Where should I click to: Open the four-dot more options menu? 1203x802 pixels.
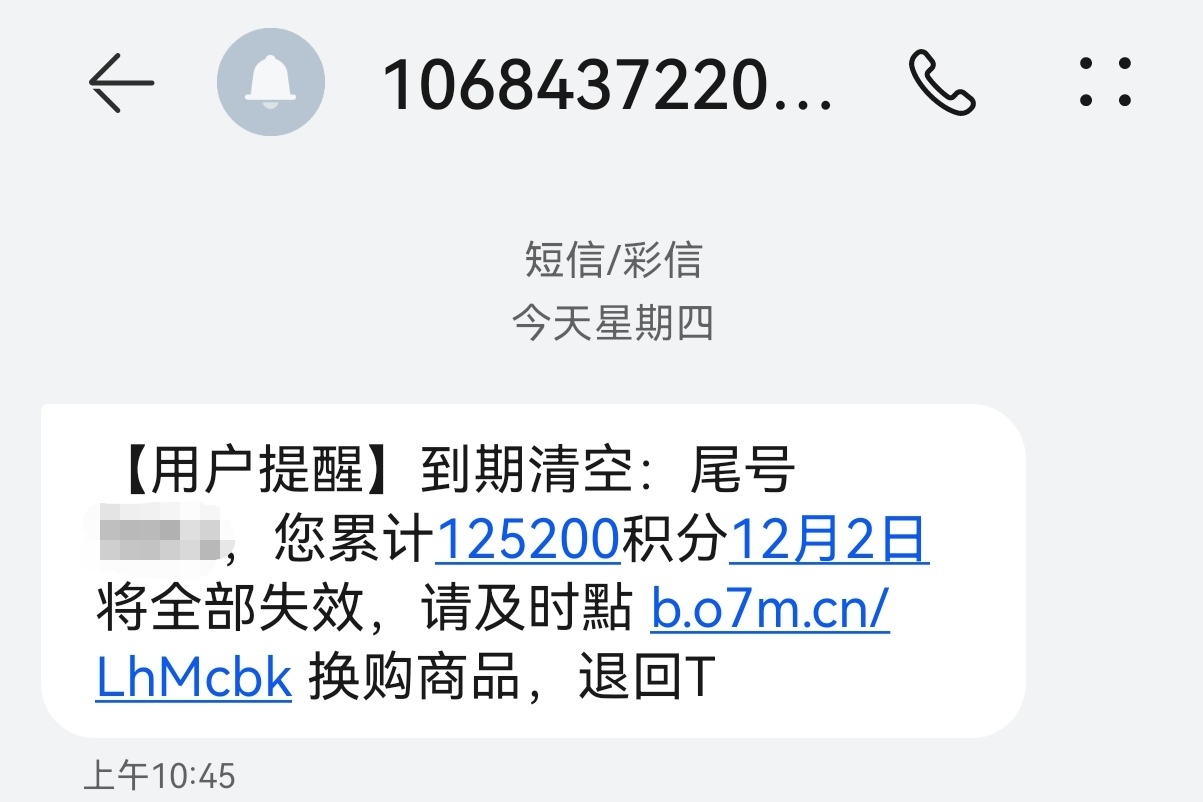[1105, 83]
